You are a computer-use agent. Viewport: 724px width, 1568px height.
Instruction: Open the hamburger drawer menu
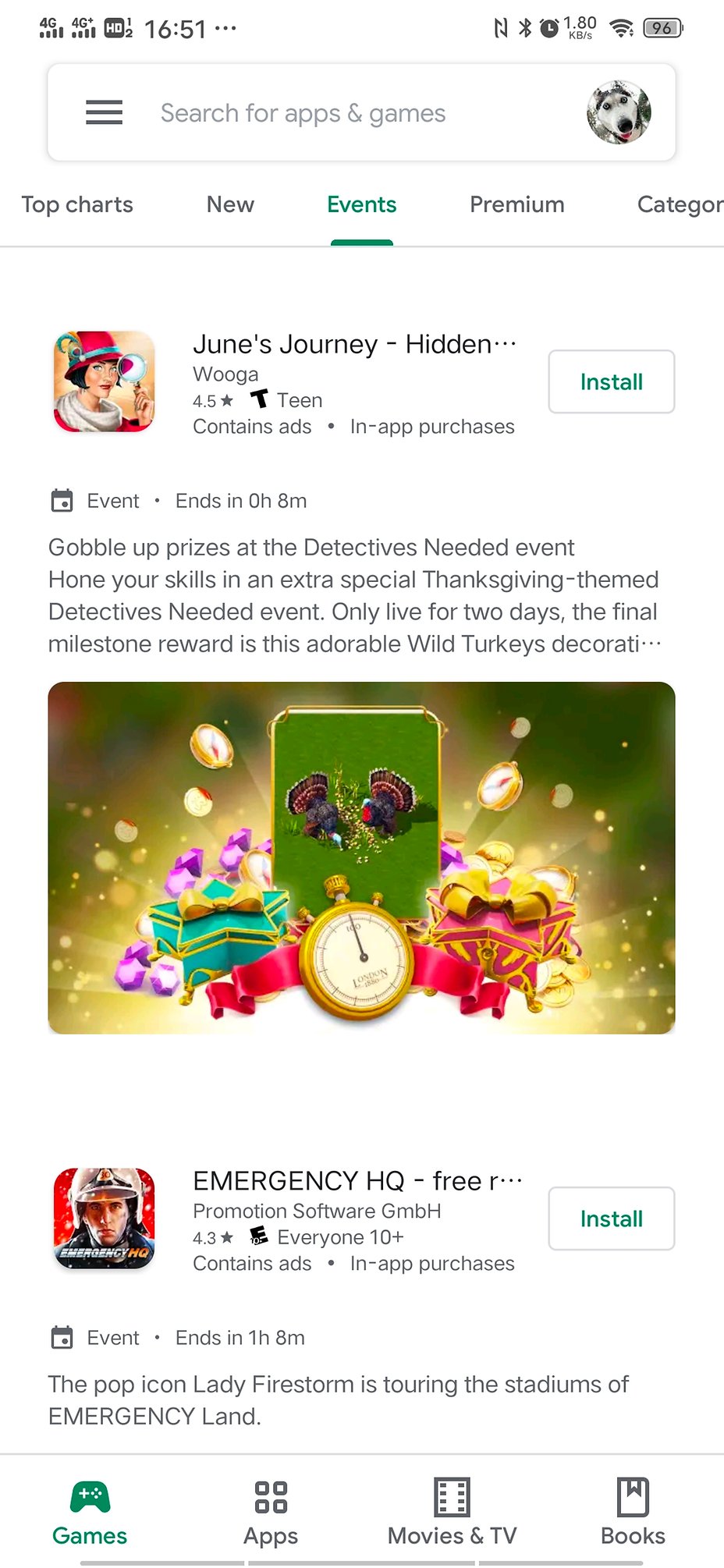point(104,113)
